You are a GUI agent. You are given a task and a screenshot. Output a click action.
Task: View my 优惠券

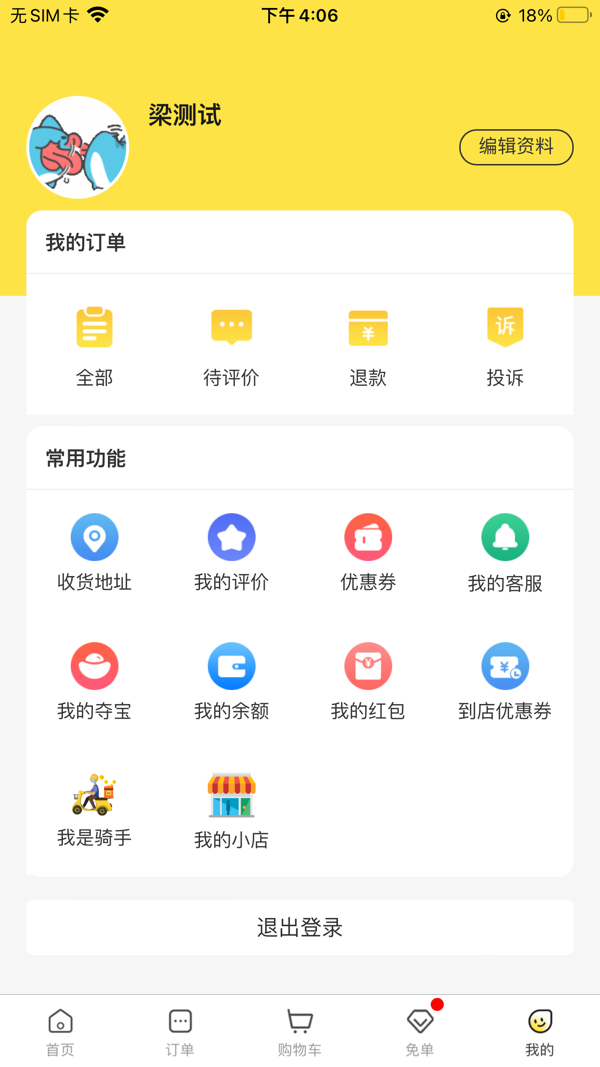[368, 553]
